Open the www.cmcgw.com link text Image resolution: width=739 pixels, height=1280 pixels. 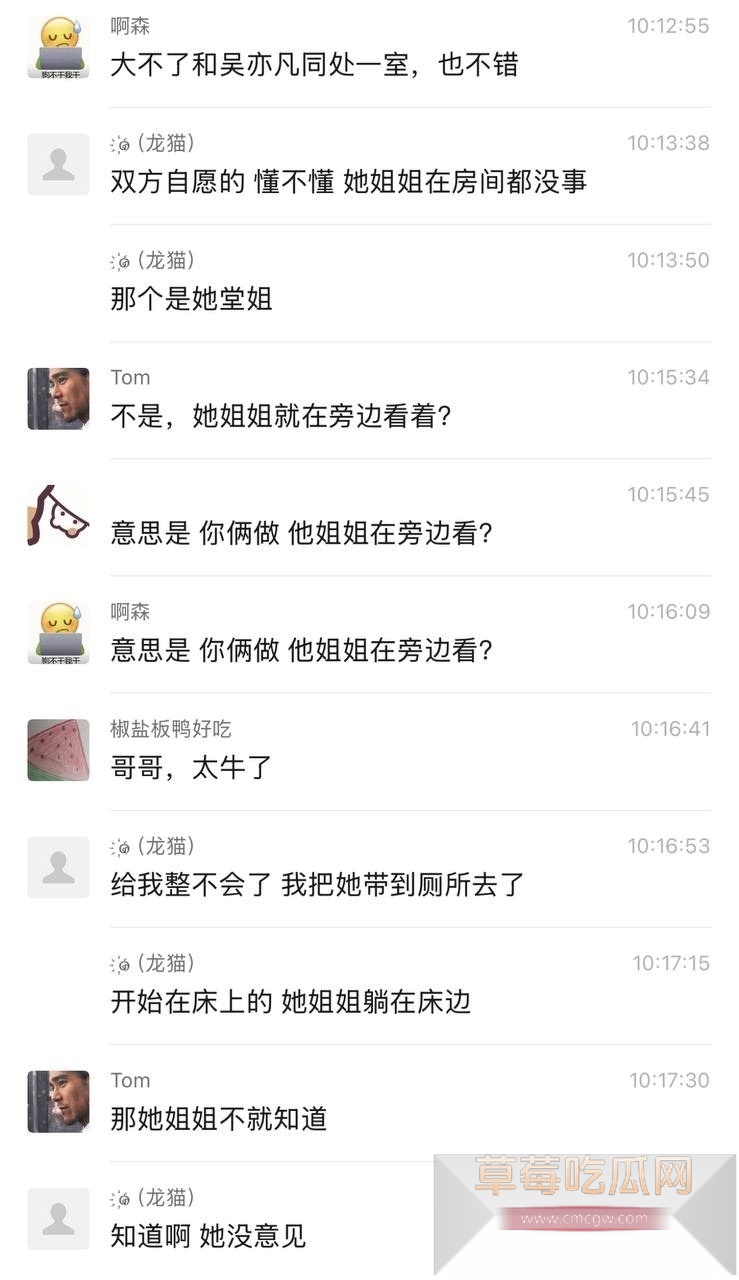tap(583, 1218)
